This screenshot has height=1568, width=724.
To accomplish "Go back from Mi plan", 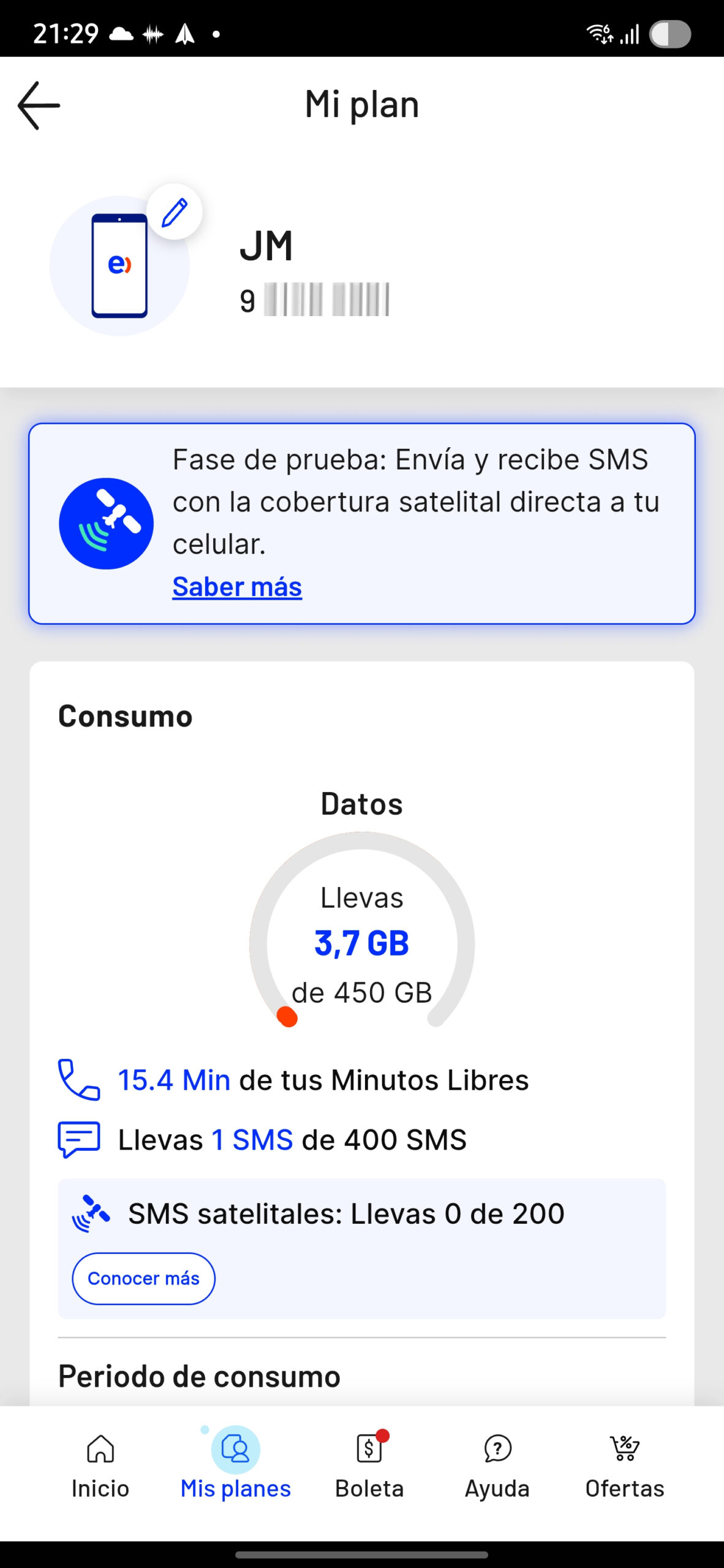I will [39, 105].
